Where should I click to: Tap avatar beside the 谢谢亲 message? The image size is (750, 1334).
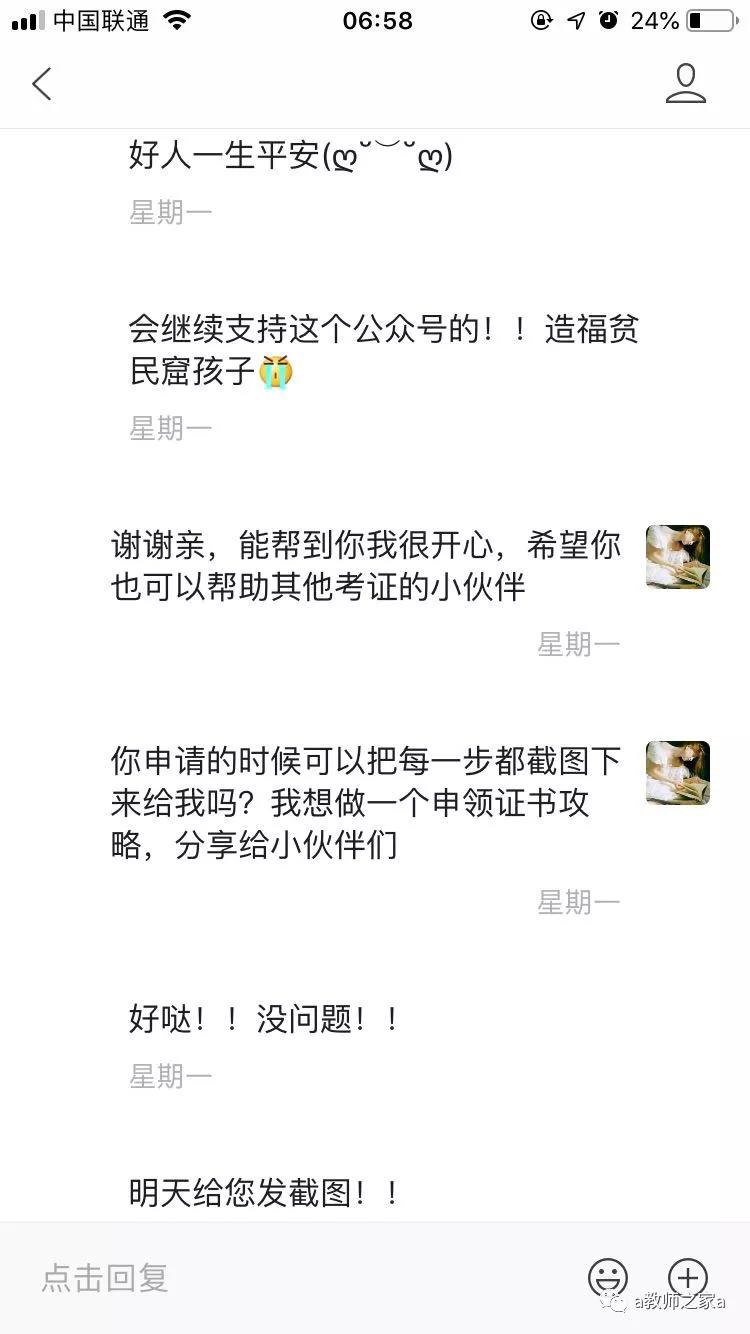(x=678, y=557)
